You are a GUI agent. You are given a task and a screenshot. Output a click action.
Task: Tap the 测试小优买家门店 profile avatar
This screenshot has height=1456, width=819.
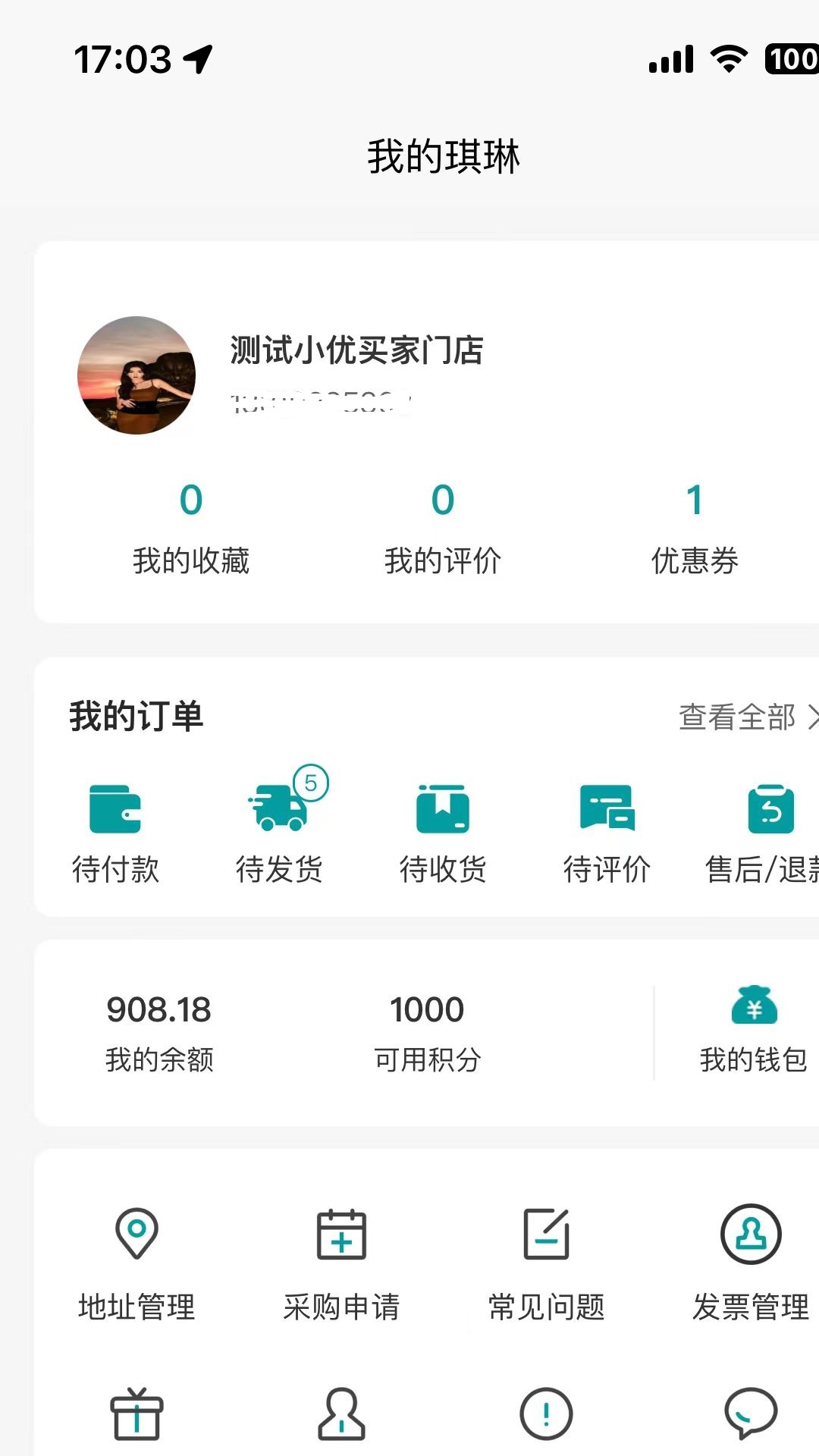(x=137, y=375)
